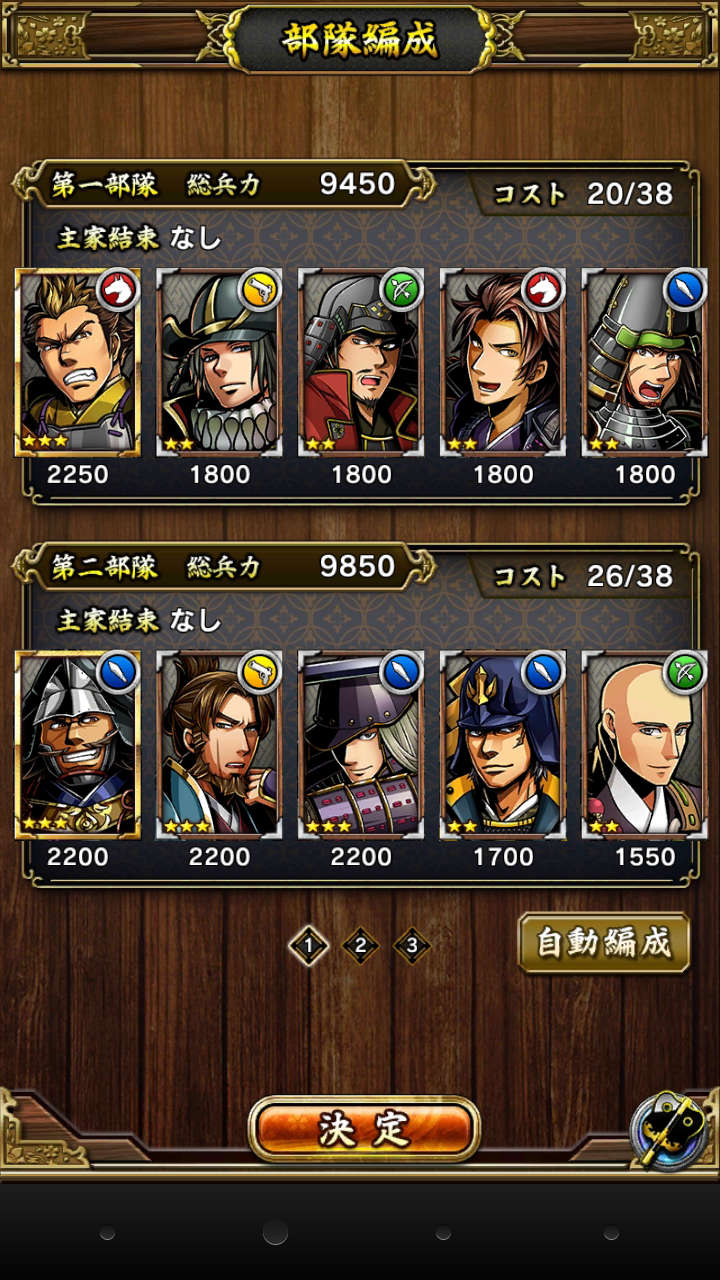The width and height of the screenshot is (720, 1280).
Task: Select second unit leader in silver helmet
Action: pyautogui.click(x=78, y=744)
